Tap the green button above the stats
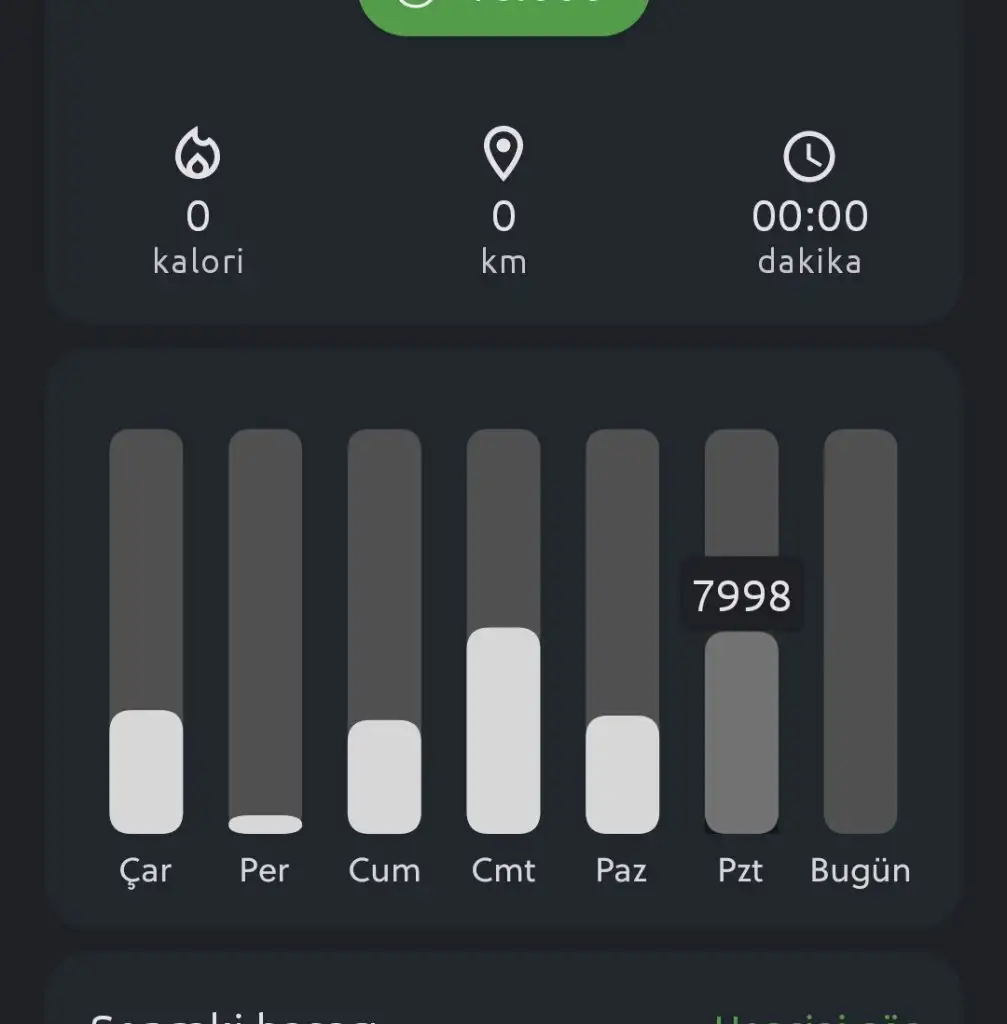The height and width of the screenshot is (1024, 1007). point(503,13)
